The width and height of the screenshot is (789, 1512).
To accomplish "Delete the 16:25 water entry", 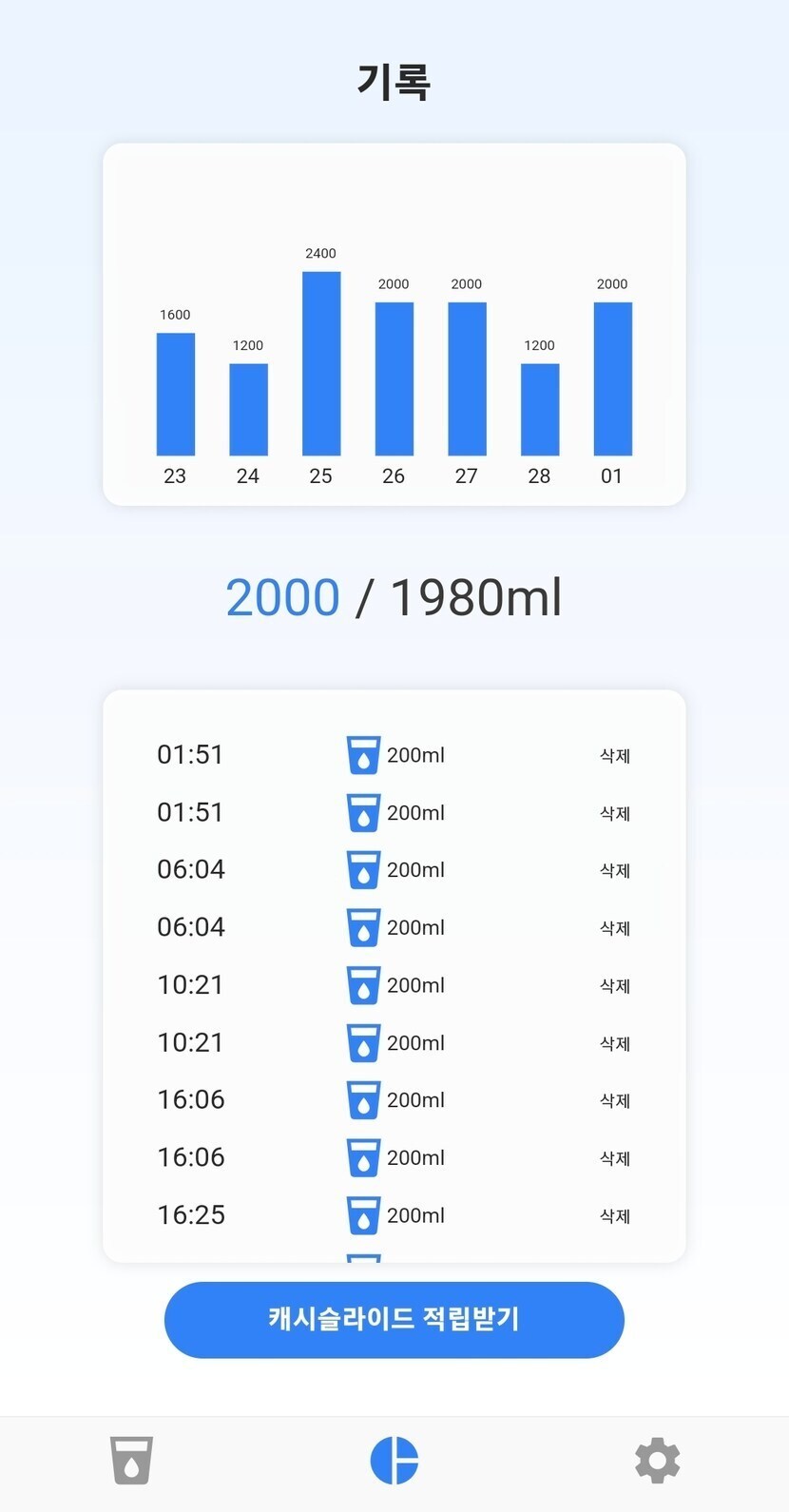I will pyautogui.click(x=615, y=1215).
